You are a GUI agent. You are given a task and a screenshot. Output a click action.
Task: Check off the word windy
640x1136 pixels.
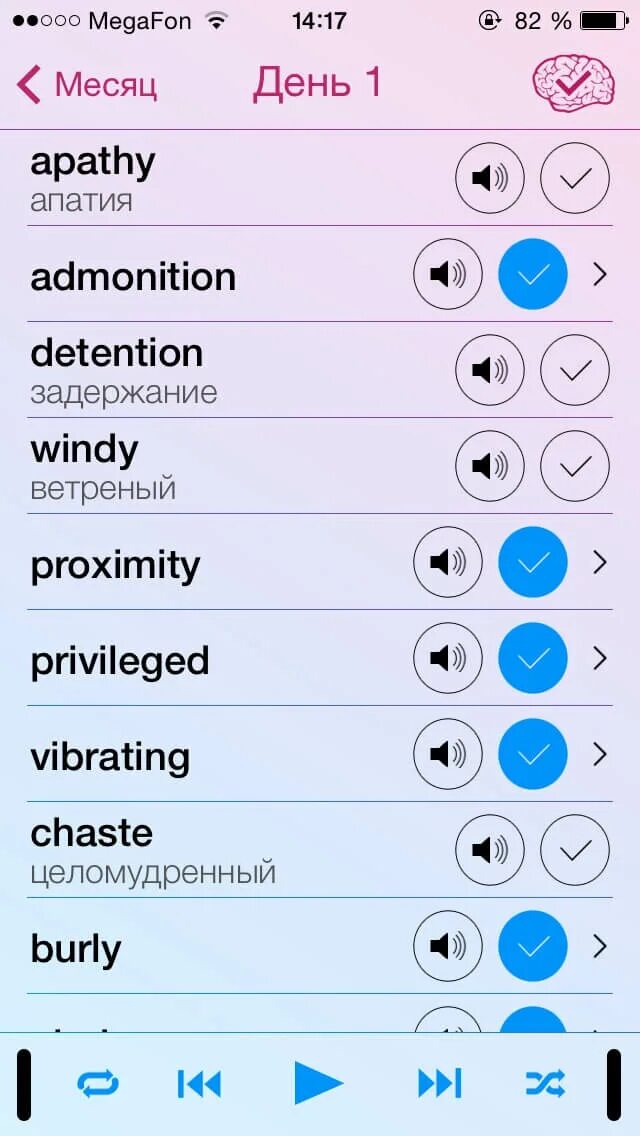coord(575,466)
